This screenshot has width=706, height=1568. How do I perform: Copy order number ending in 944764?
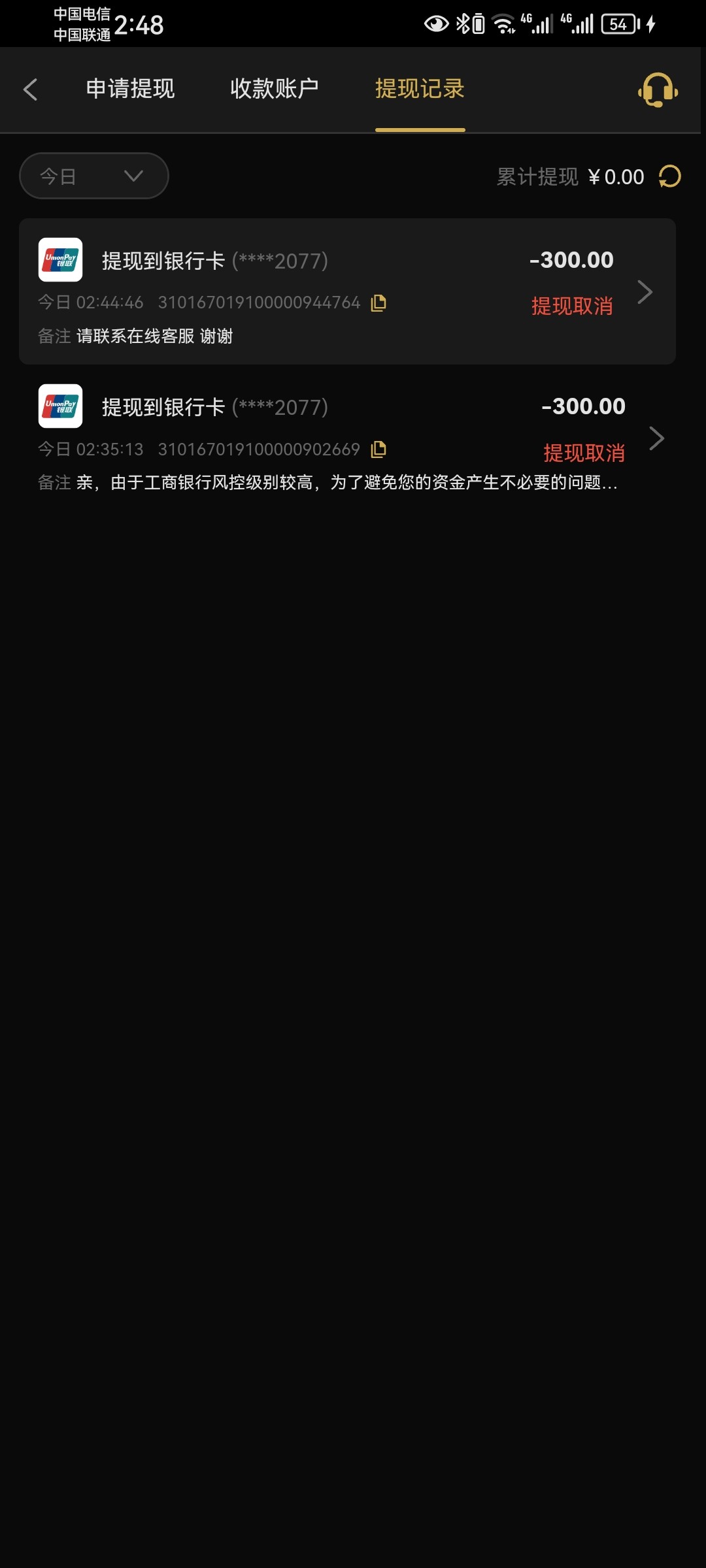click(378, 302)
